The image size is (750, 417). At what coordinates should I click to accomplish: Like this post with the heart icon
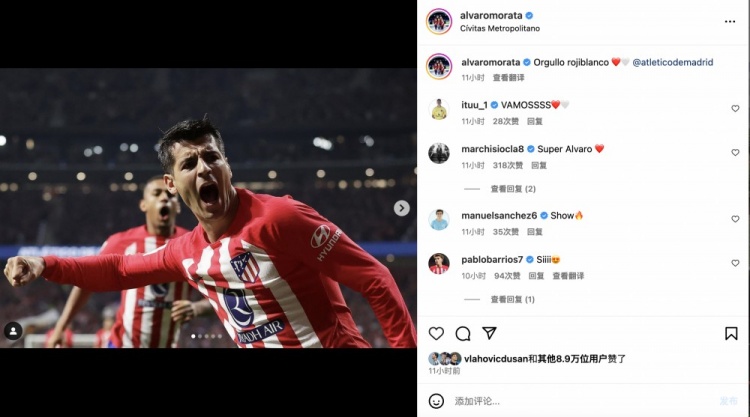436,333
